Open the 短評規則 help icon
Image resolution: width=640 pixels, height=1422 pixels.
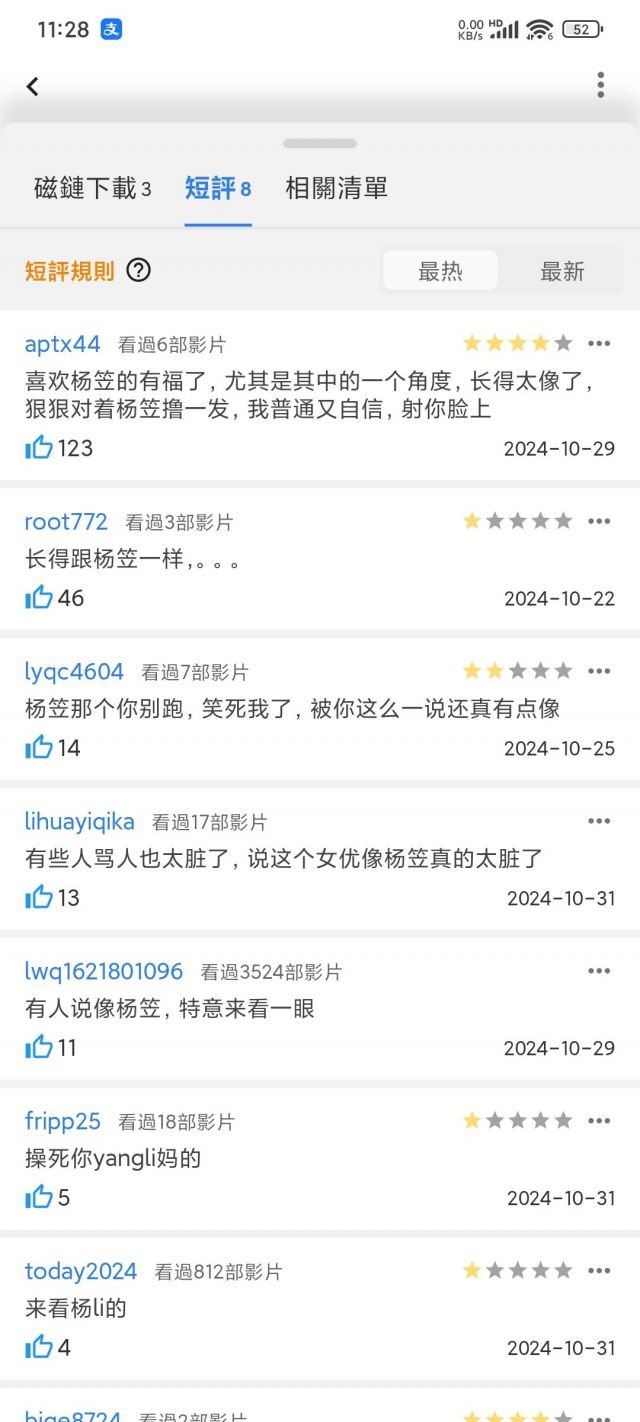tap(139, 270)
